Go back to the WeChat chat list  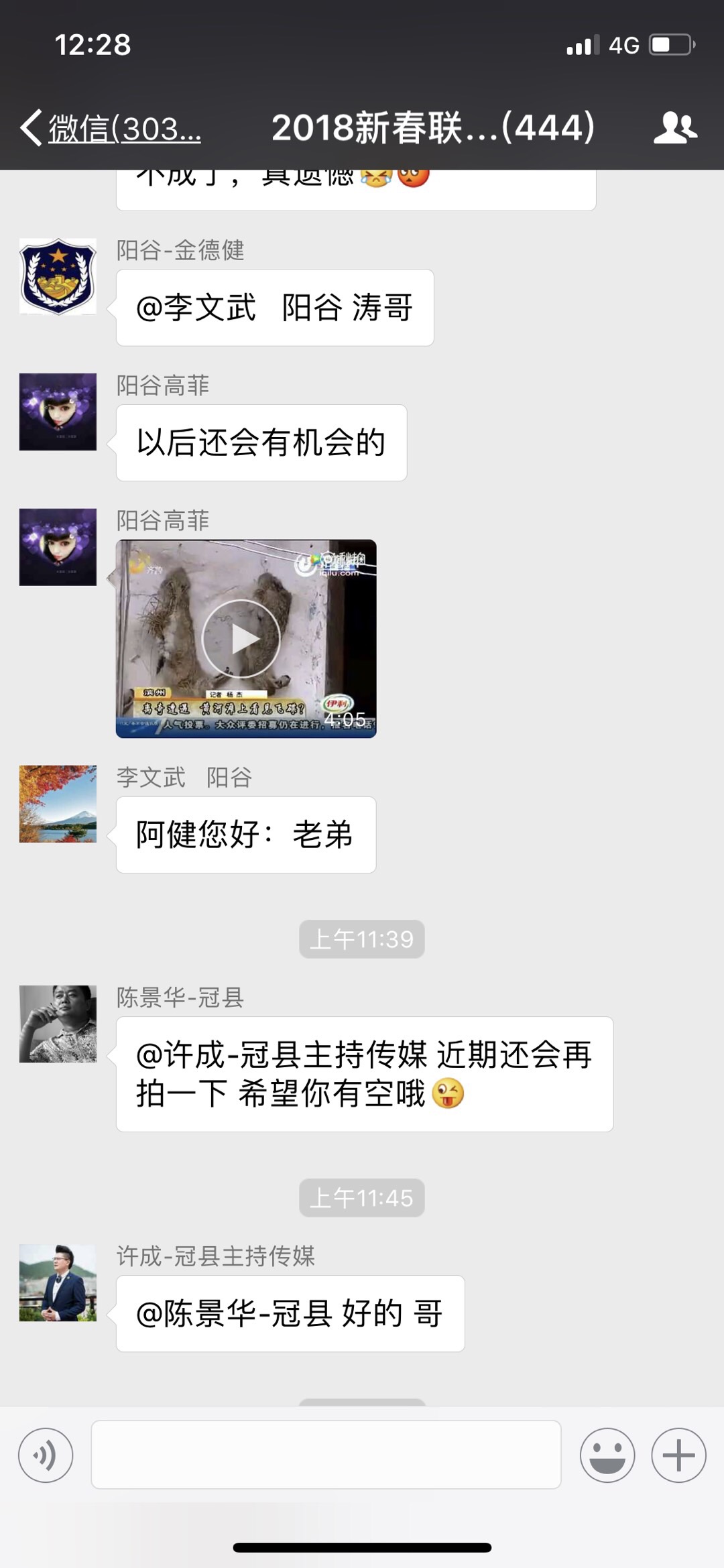[x=111, y=127]
